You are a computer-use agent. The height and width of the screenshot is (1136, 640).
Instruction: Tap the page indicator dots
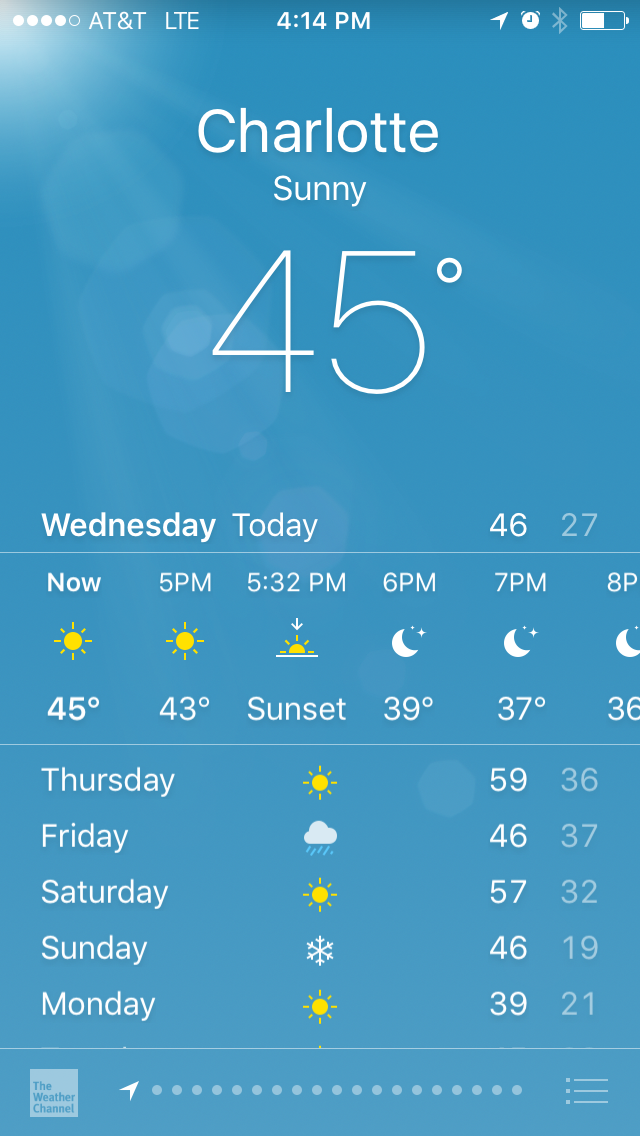tap(321, 1090)
